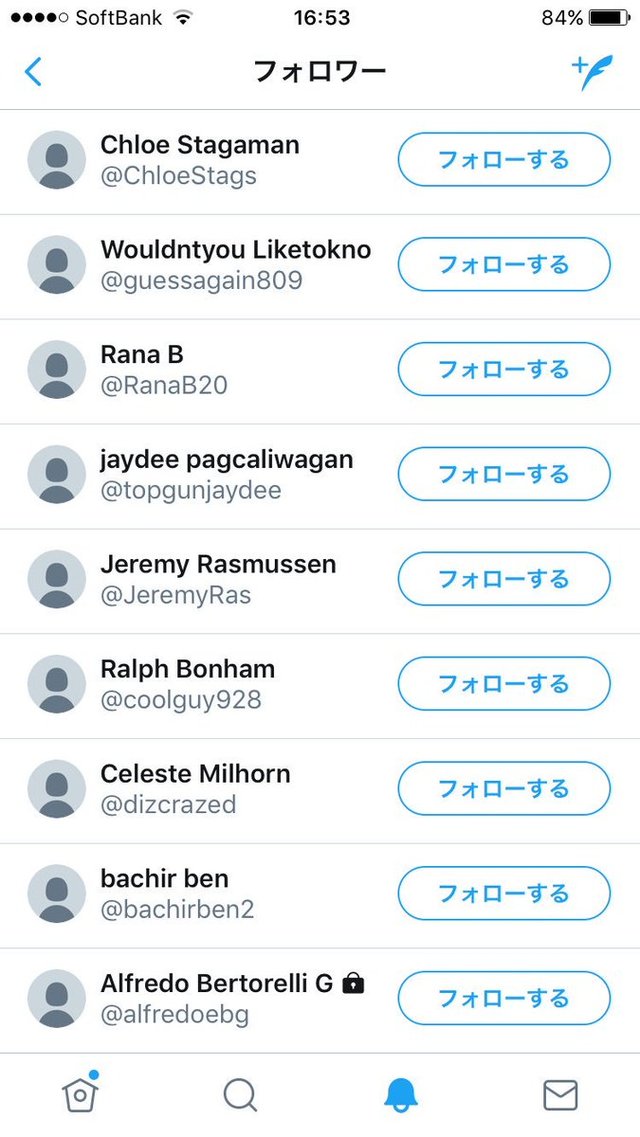
Task: Follow Chloe Stagaman
Action: point(504,160)
